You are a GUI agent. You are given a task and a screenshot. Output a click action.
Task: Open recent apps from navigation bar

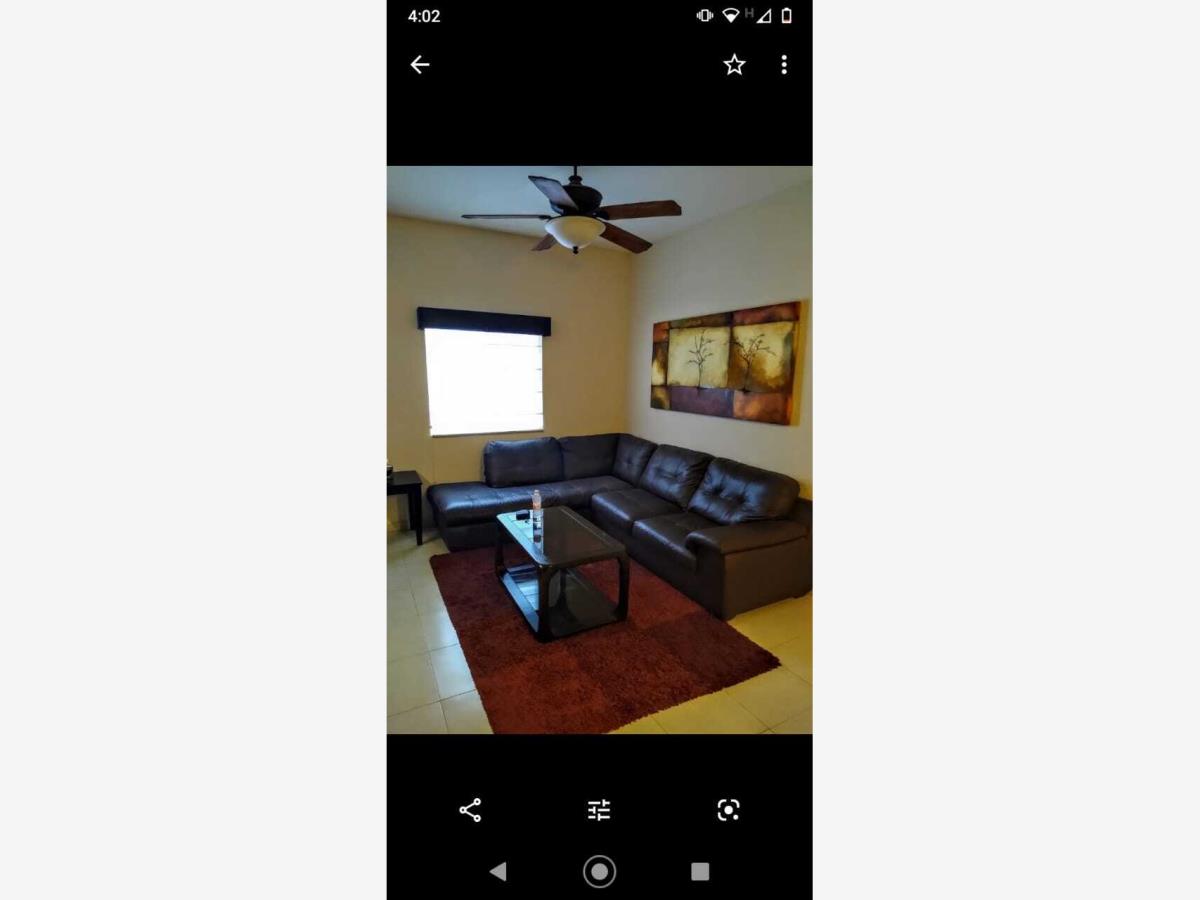click(x=700, y=872)
